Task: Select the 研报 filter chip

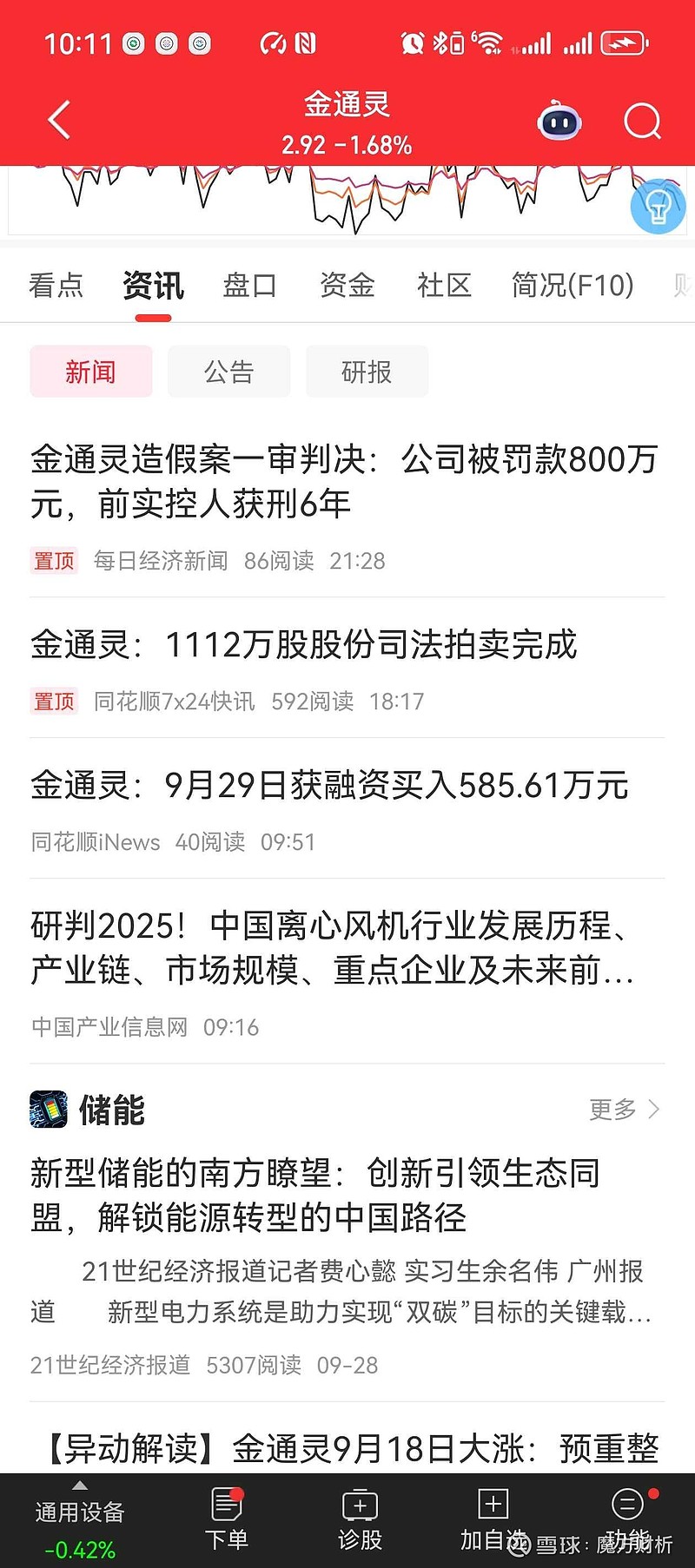Action: [367, 372]
